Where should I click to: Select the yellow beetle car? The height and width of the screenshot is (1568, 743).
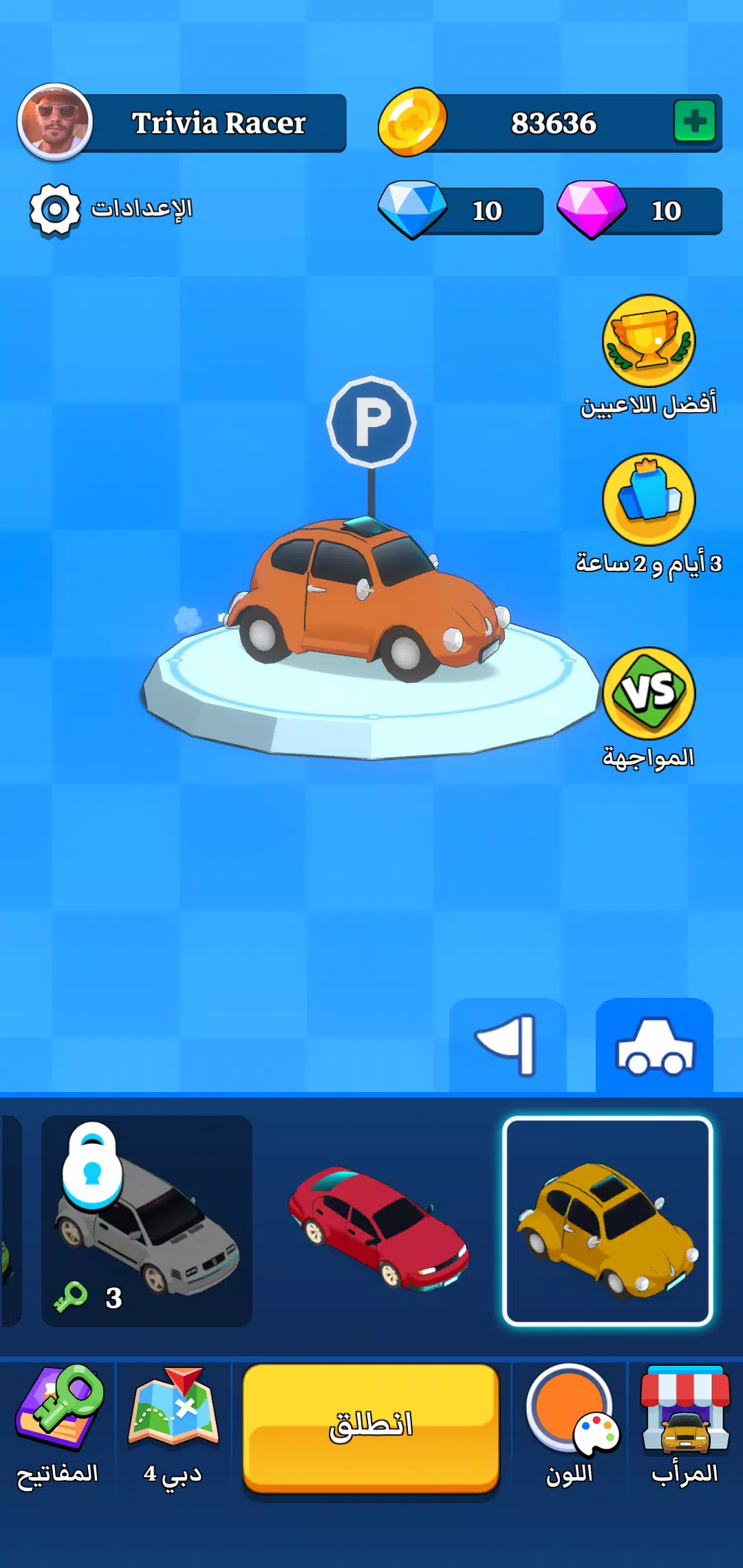pos(607,1221)
